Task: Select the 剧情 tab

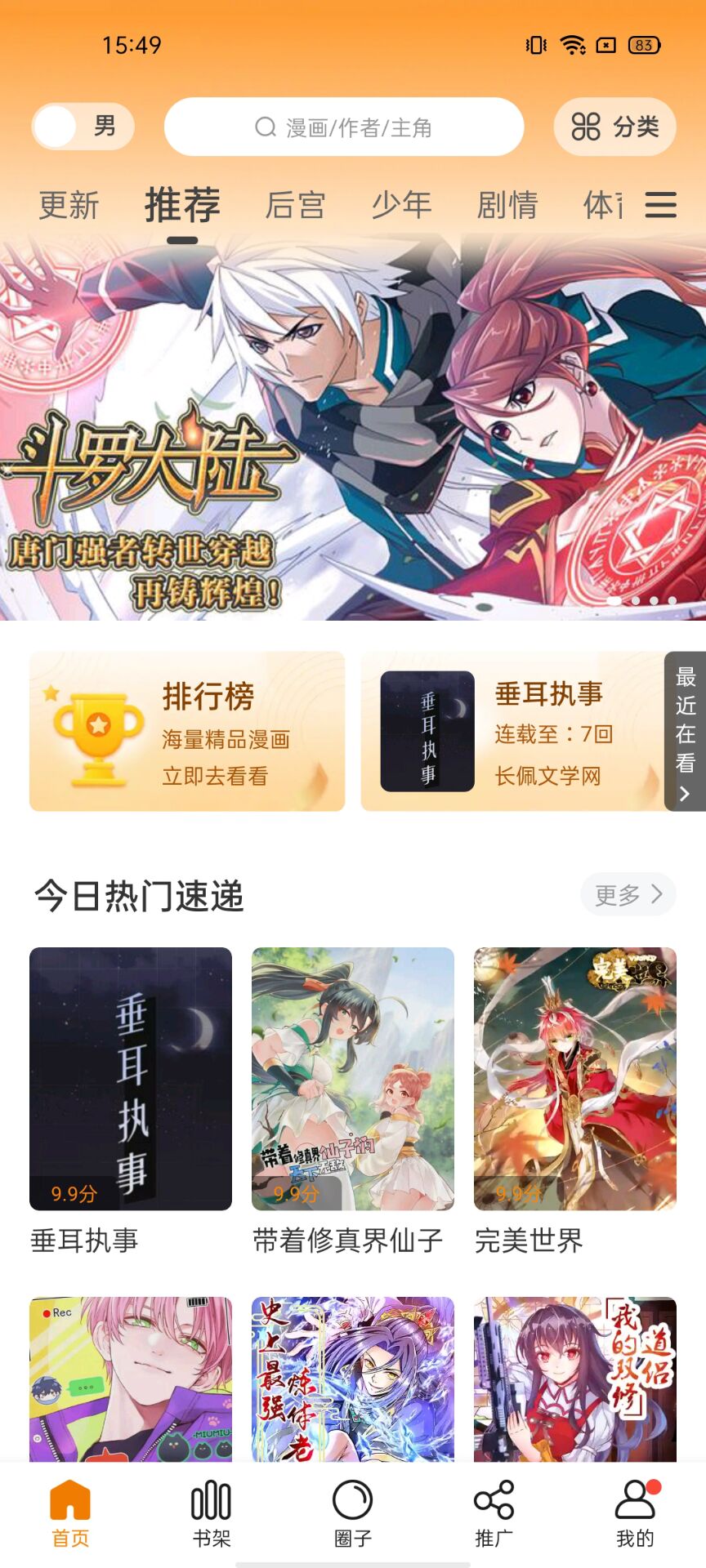Action: pyautogui.click(x=507, y=205)
